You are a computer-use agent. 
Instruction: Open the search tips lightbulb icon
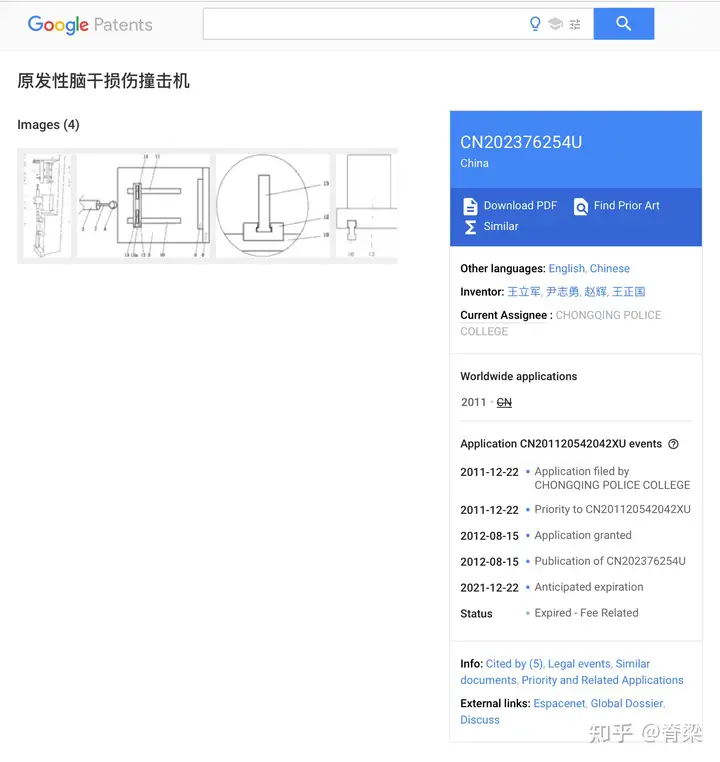coord(535,24)
